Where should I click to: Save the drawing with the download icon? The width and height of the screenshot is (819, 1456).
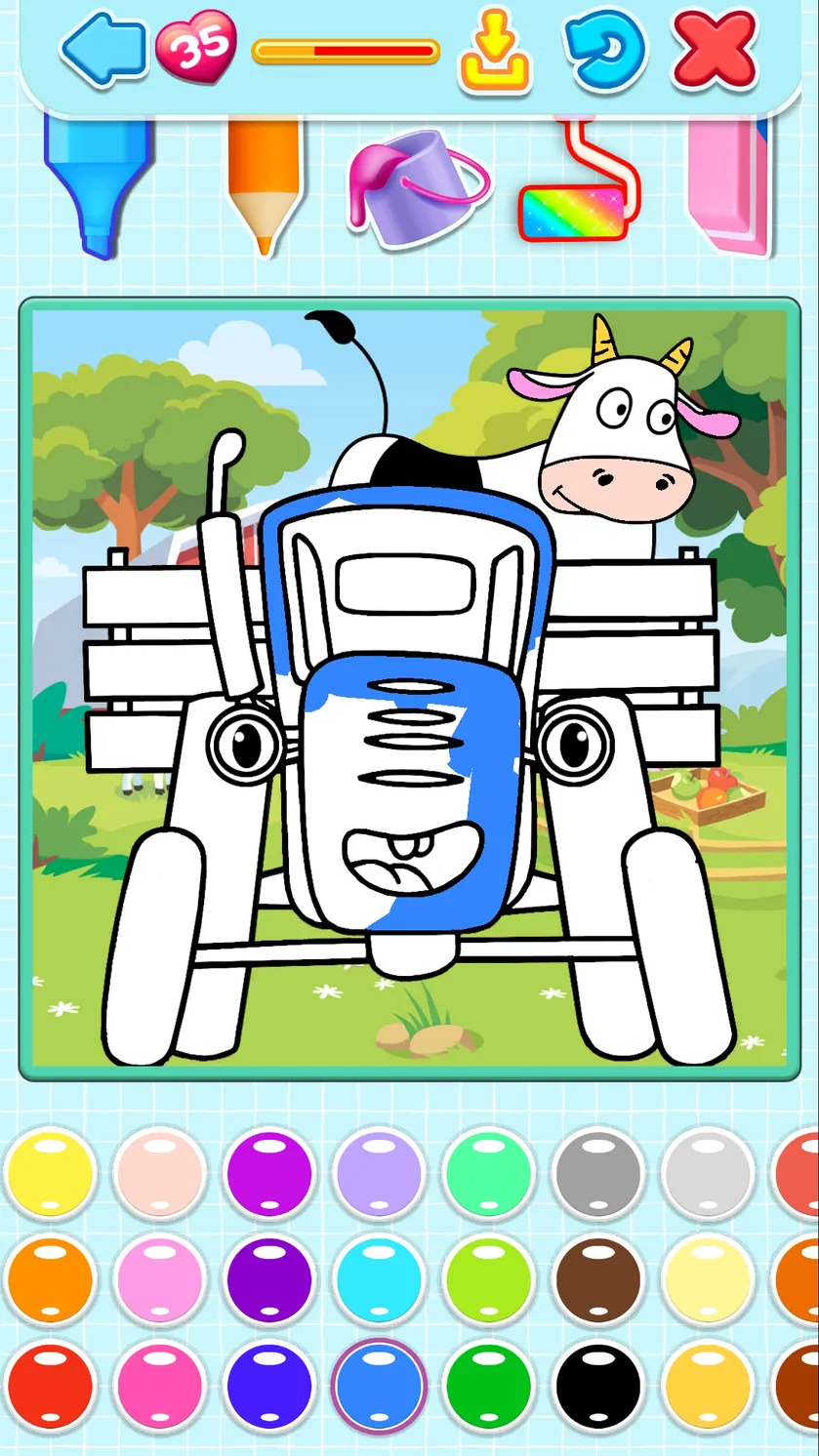click(x=495, y=51)
